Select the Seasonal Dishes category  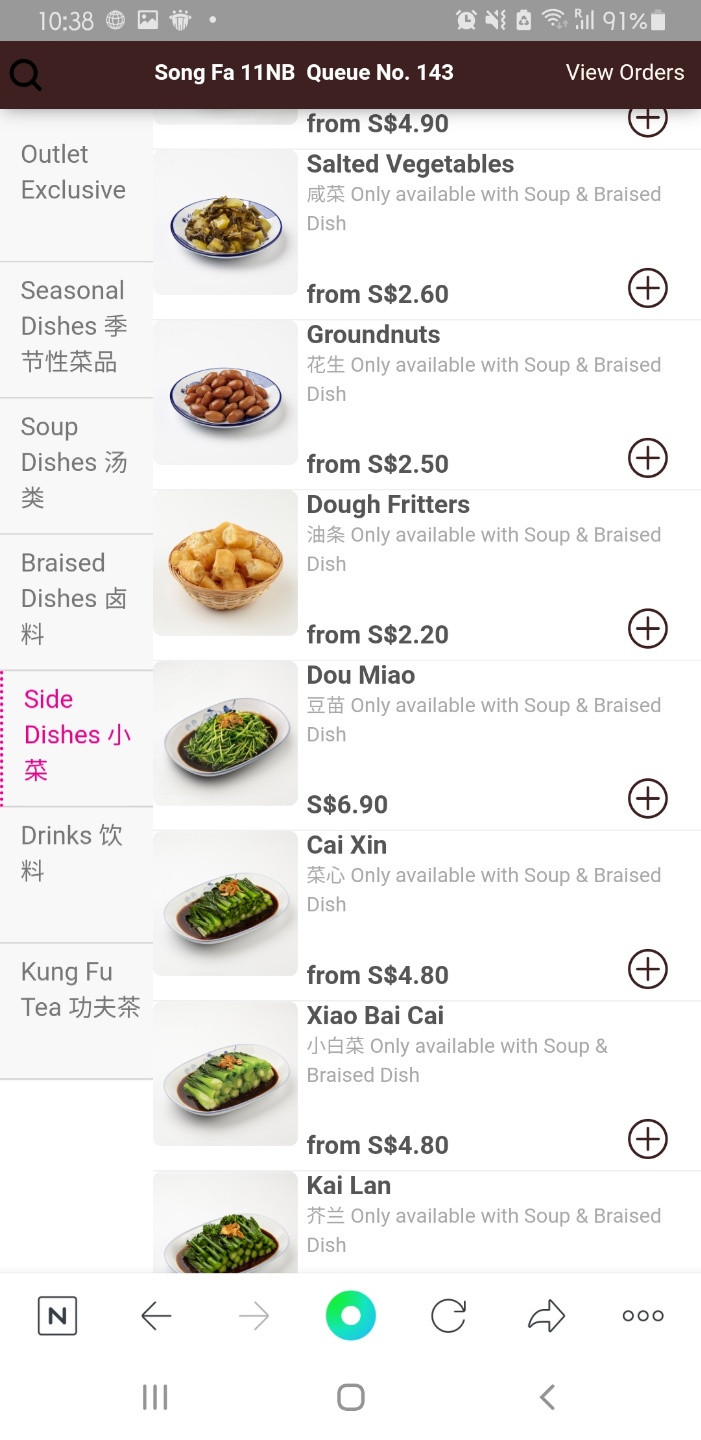76,330
